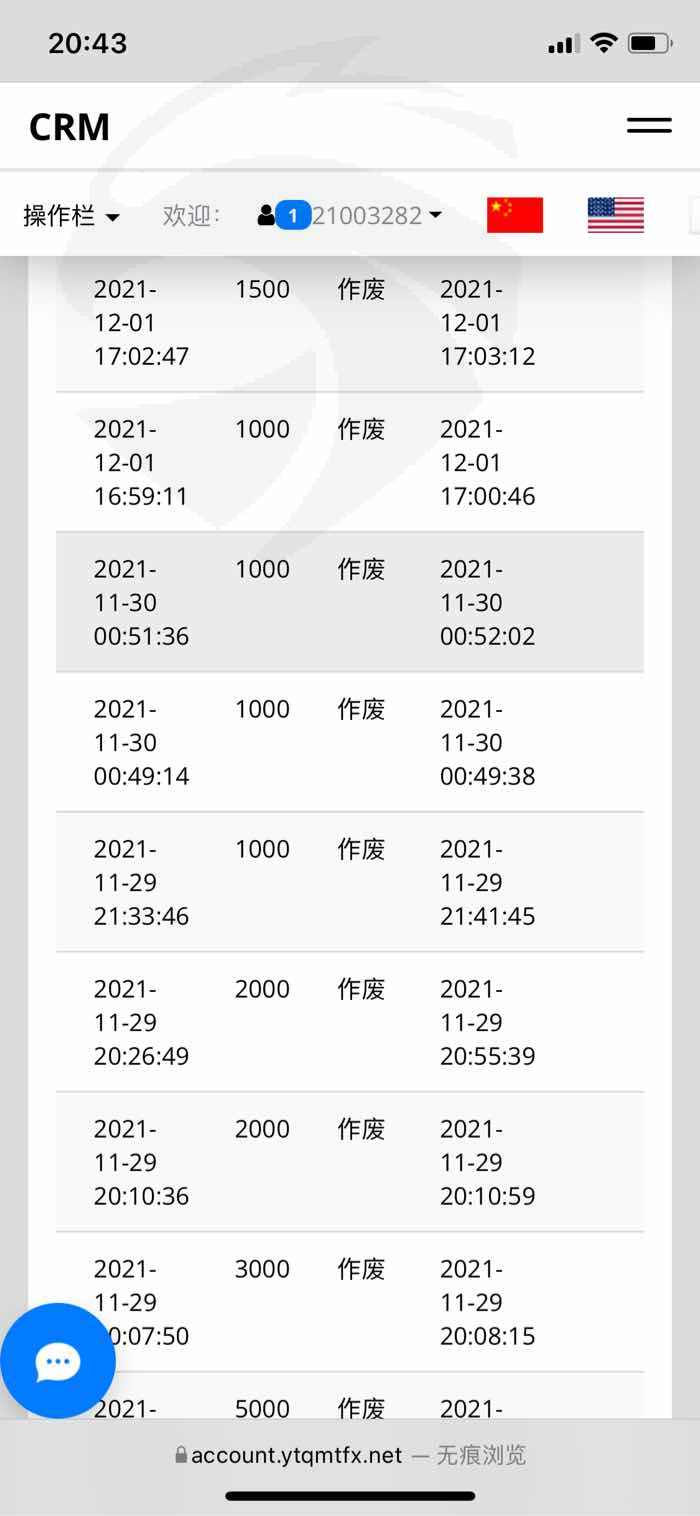Image resolution: width=700 pixels, height=1516 pixels.
Task: Open the live chat support bubble
Action: pos(57,1360)
